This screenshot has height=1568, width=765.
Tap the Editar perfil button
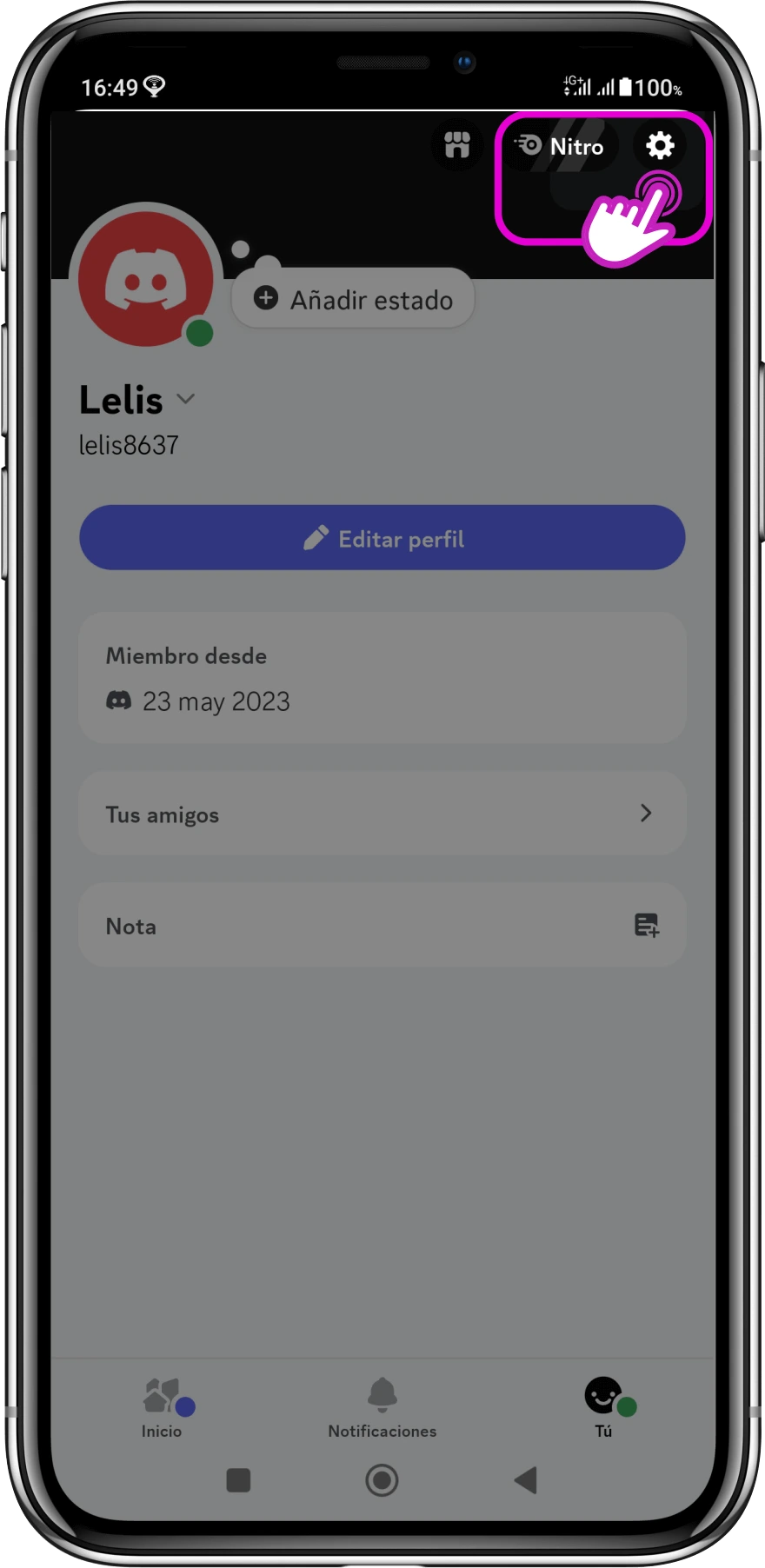382,538
